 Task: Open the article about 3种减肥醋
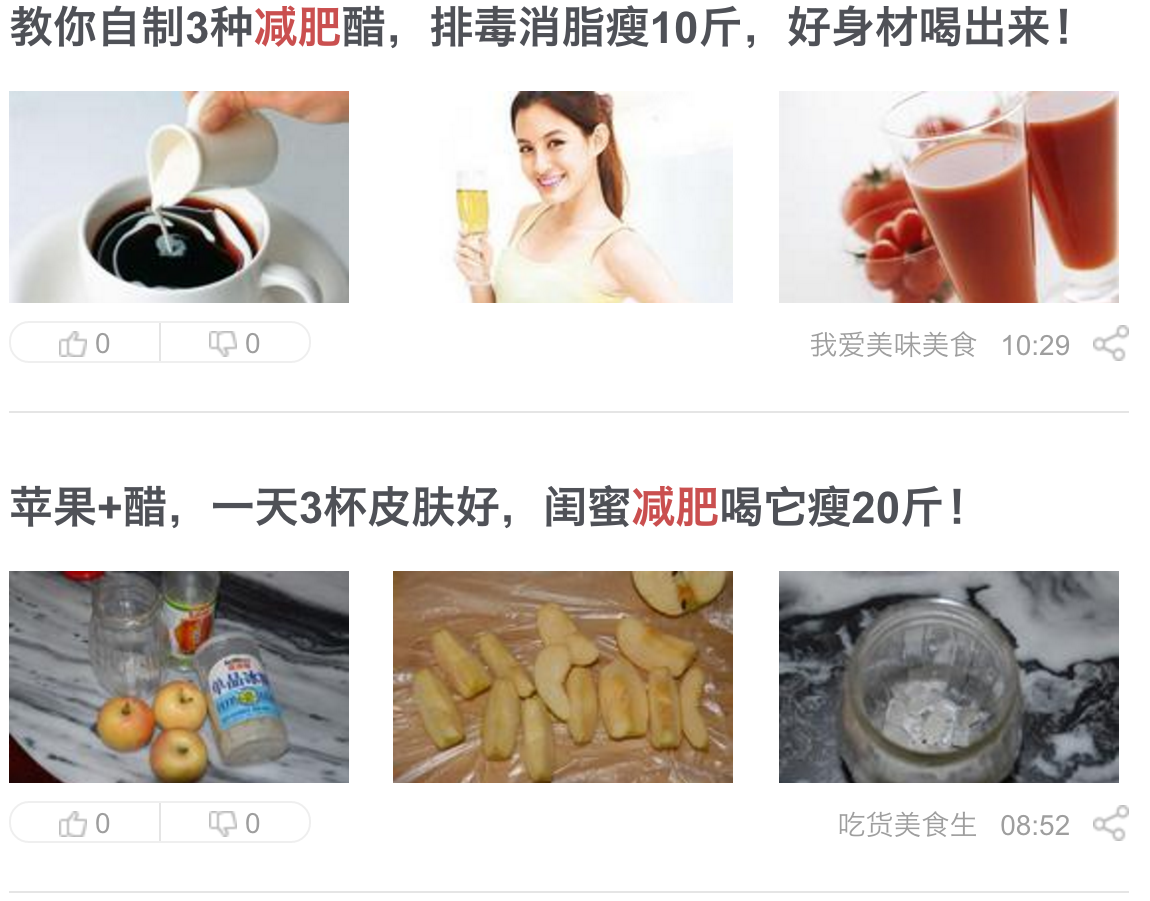tap(540, 28)
